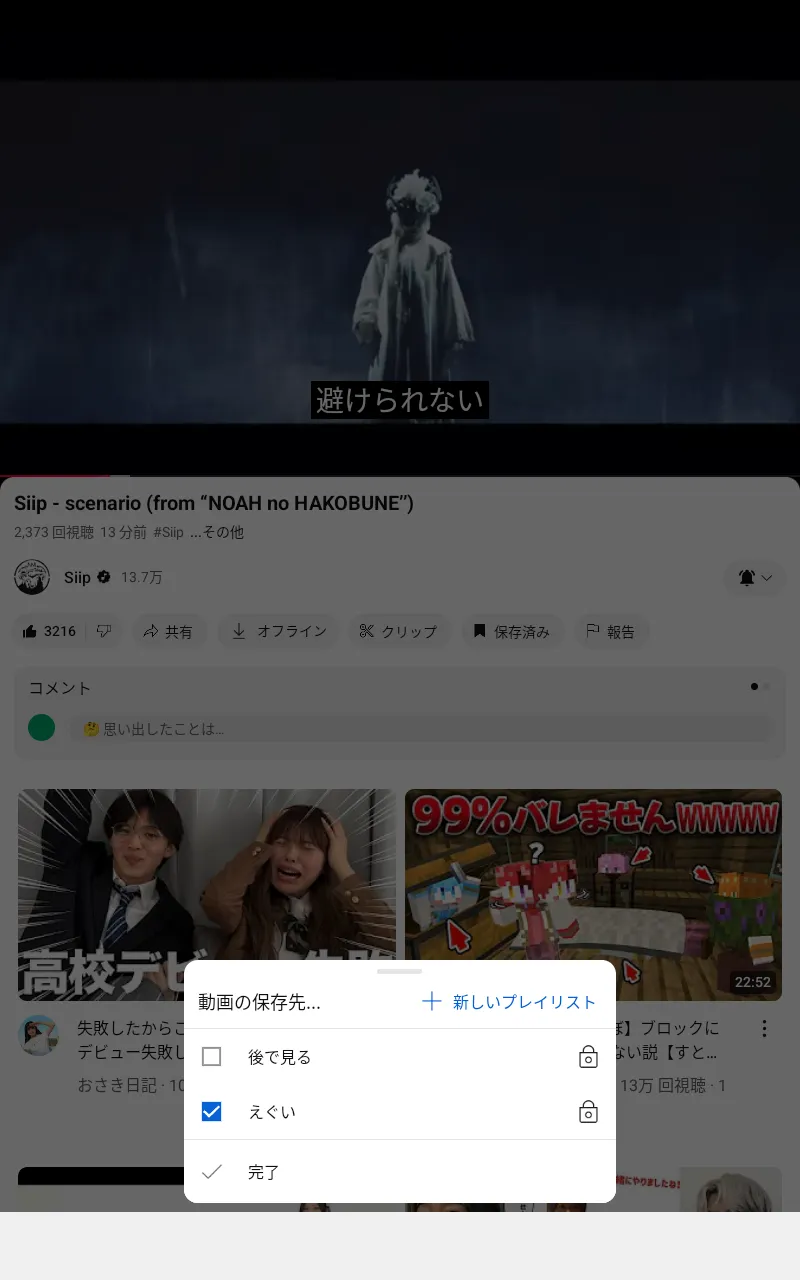Viewport: 800px width, 1280px height.
Task: Create a new playlist (新しいプレイリスト)
Action: click(509, 1002)
